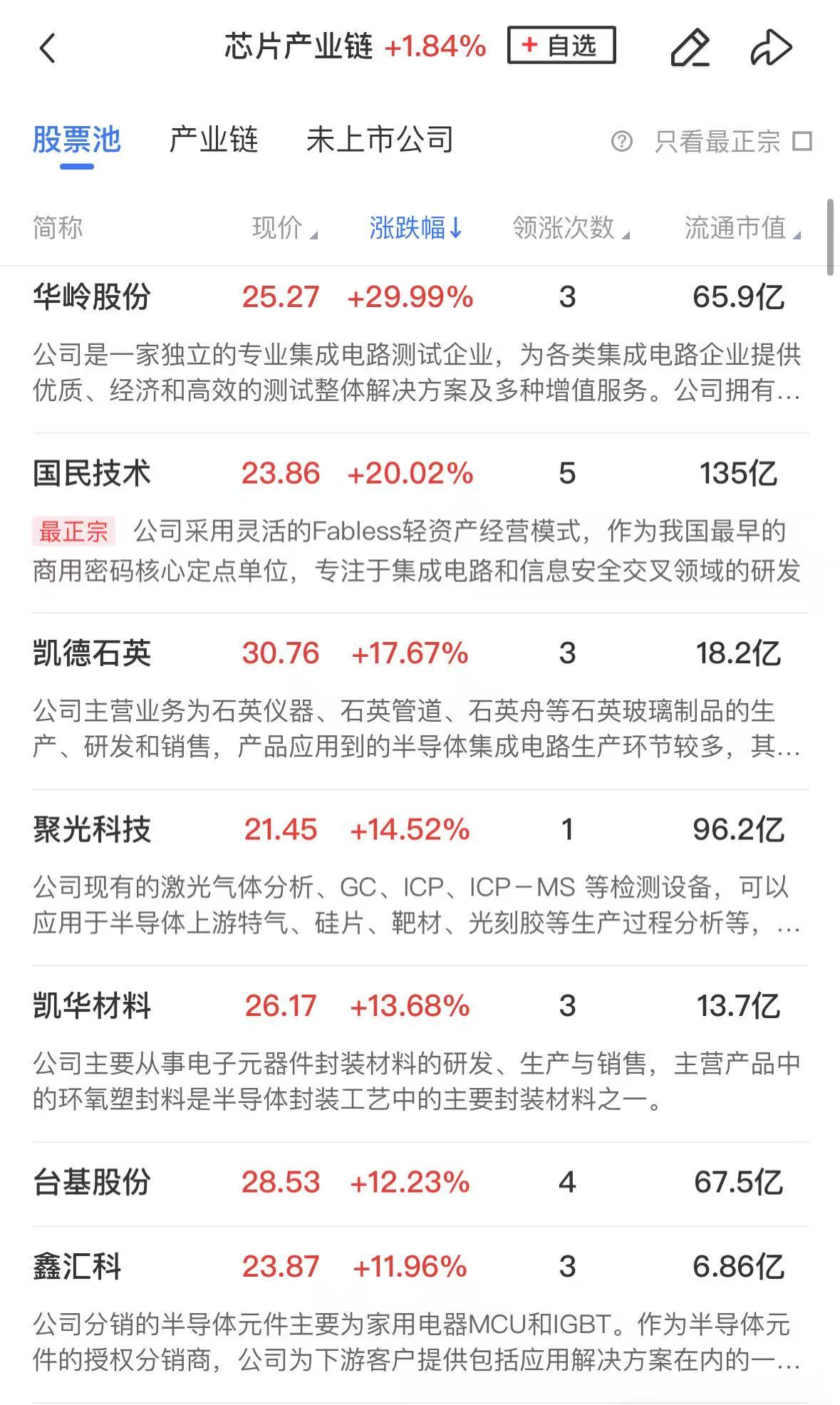The image size is (840, 1405).
Task: Add 芯片产业链 to 自选 watchlist
Action: pos(561,46)
